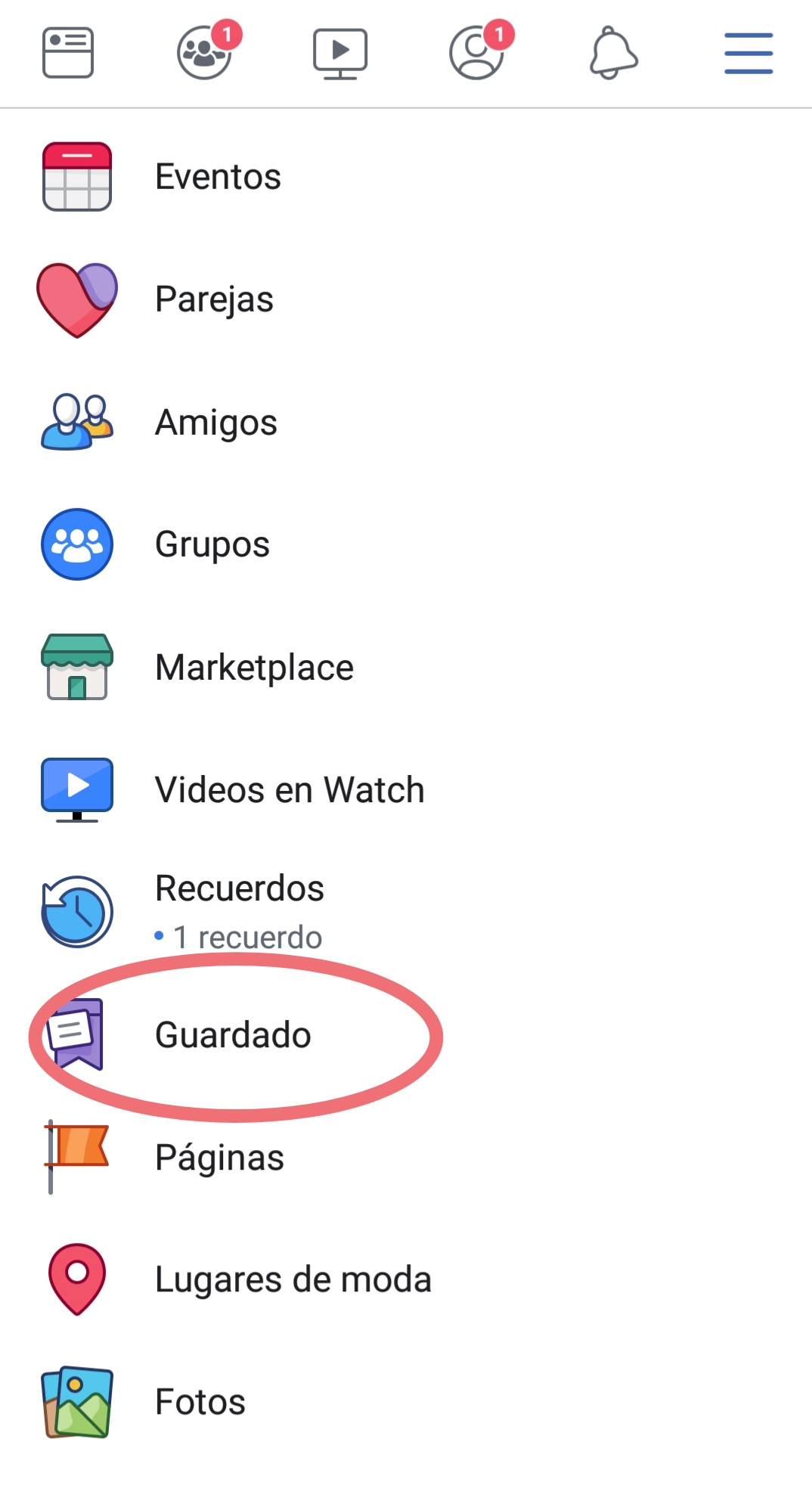View Recuerdos with 1 recuerdo
The image size is (812, 1485).
tap(406, 912)
